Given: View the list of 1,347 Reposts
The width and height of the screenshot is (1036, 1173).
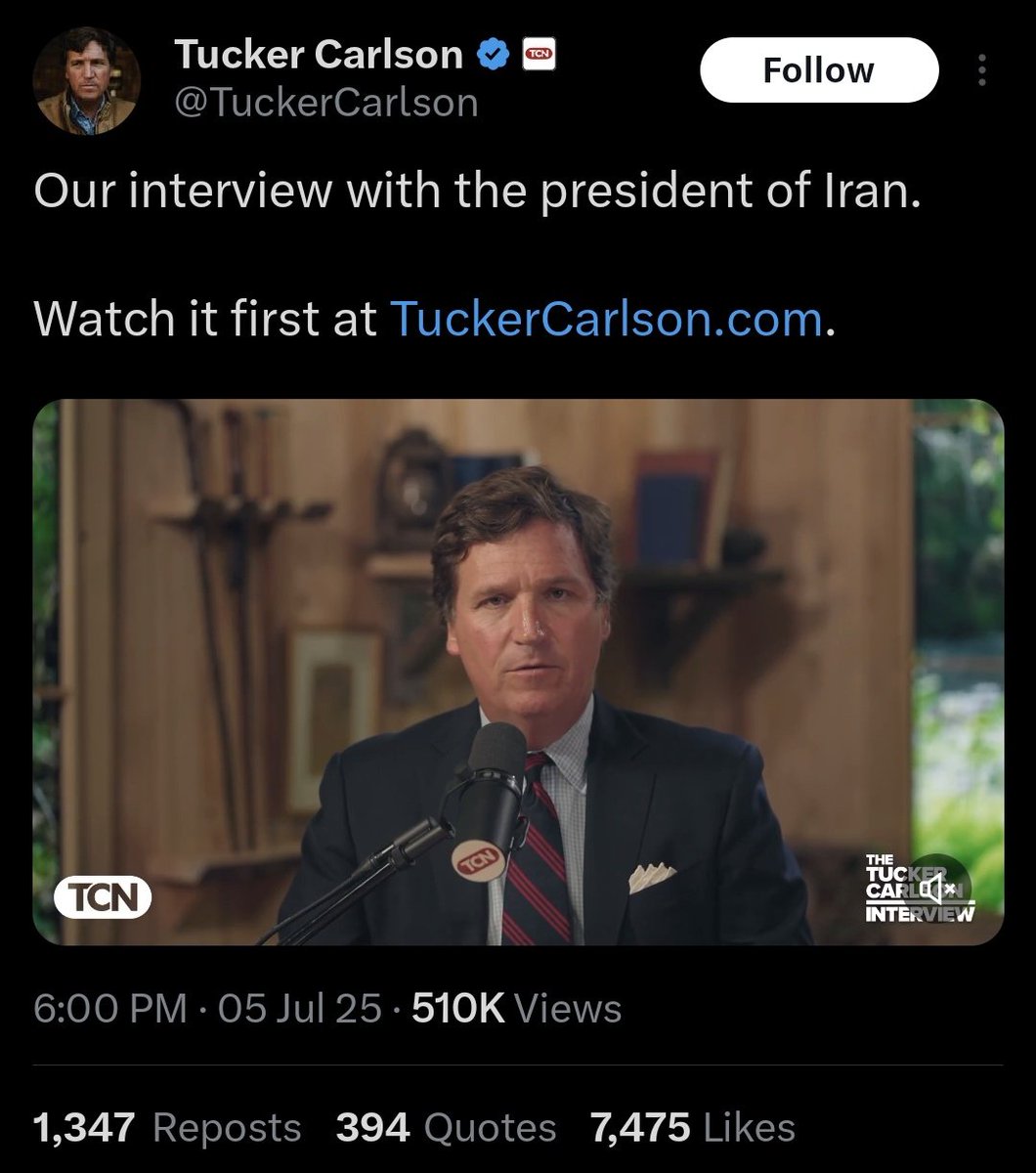Looking at the screenshot, I should tap(166, 1126).
